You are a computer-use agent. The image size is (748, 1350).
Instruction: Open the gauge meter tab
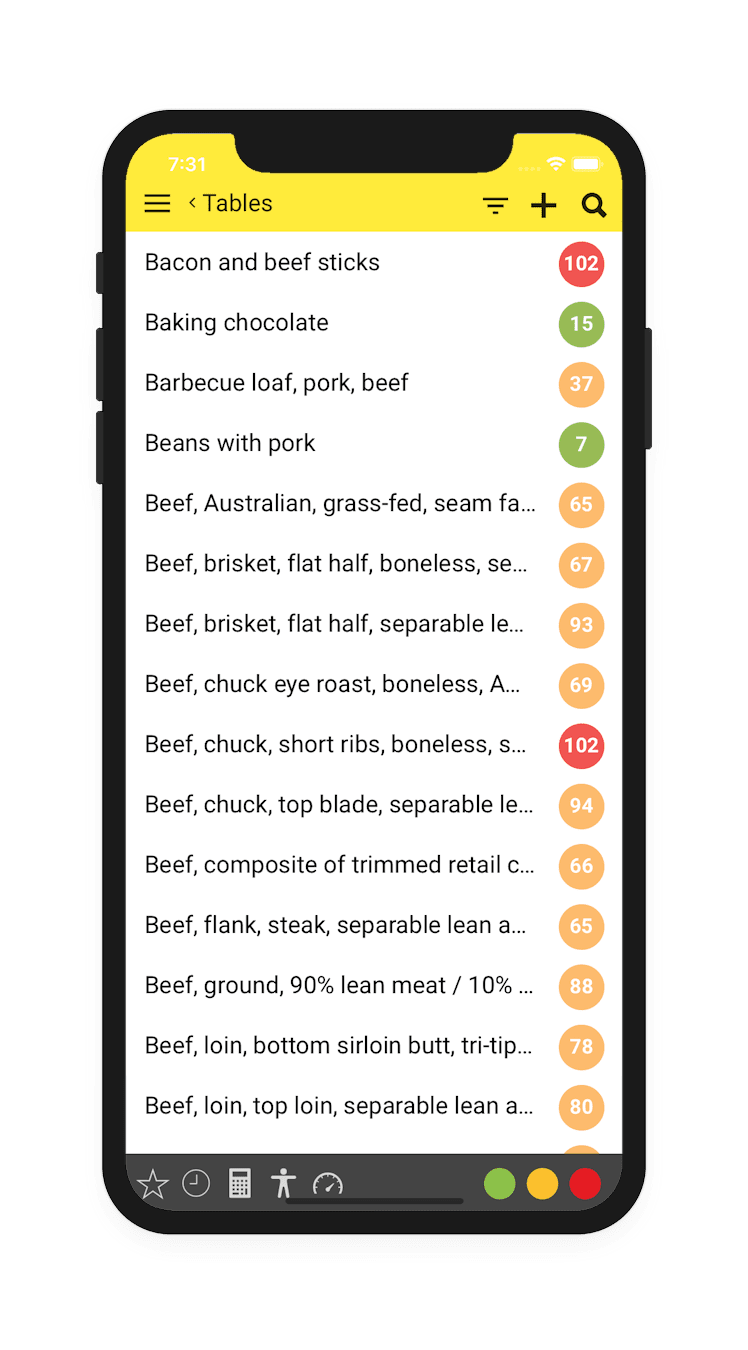328,1185
